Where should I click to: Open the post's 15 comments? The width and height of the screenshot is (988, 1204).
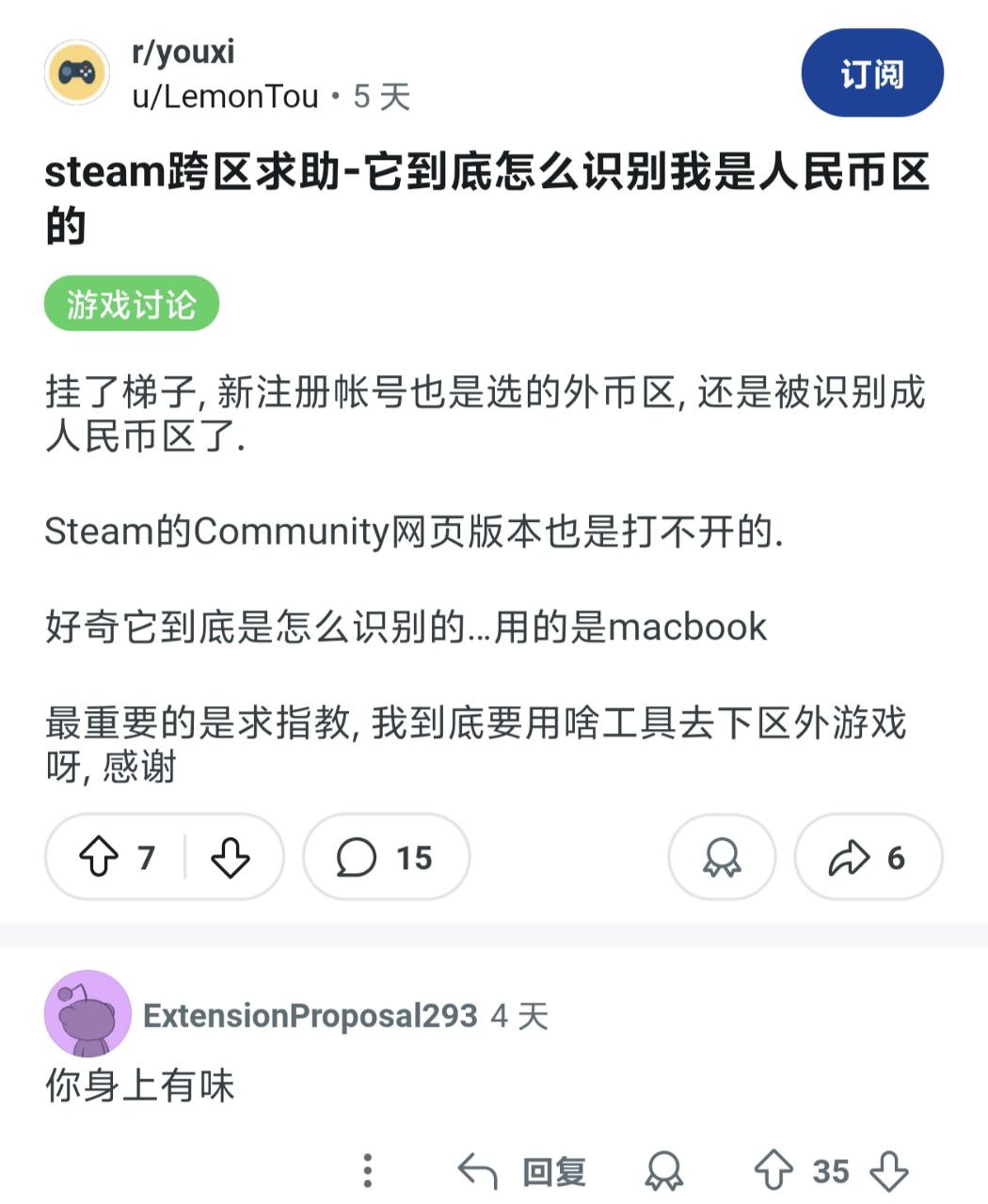tap(386, 857)
